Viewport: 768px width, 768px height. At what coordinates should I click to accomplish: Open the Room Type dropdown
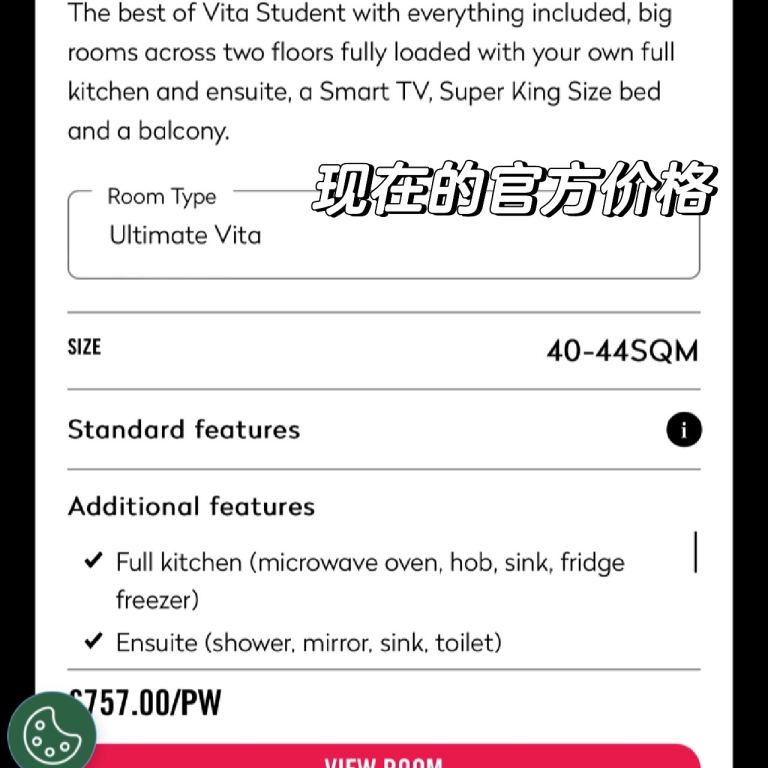point(383,236)
